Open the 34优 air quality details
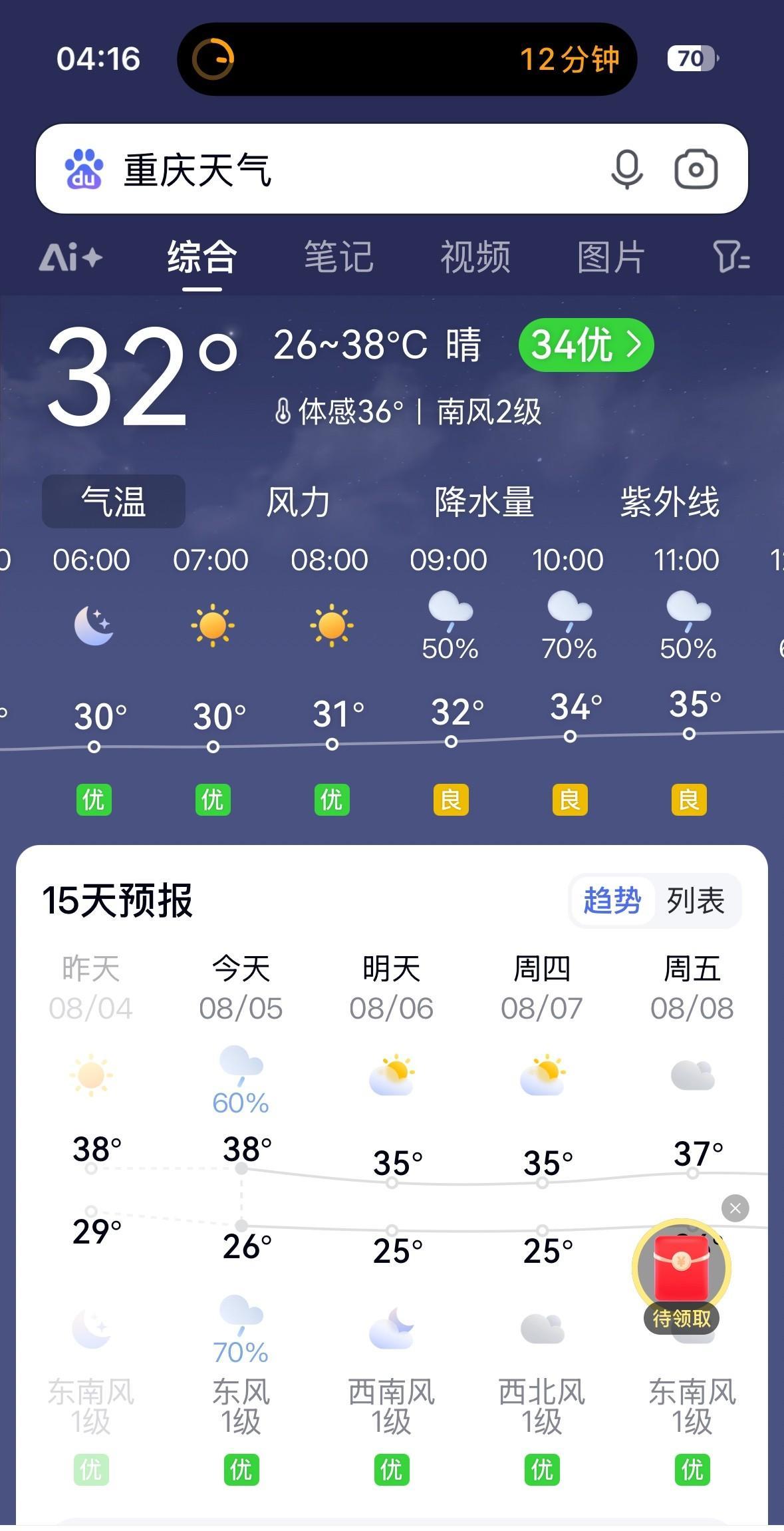 pos(587,345)
